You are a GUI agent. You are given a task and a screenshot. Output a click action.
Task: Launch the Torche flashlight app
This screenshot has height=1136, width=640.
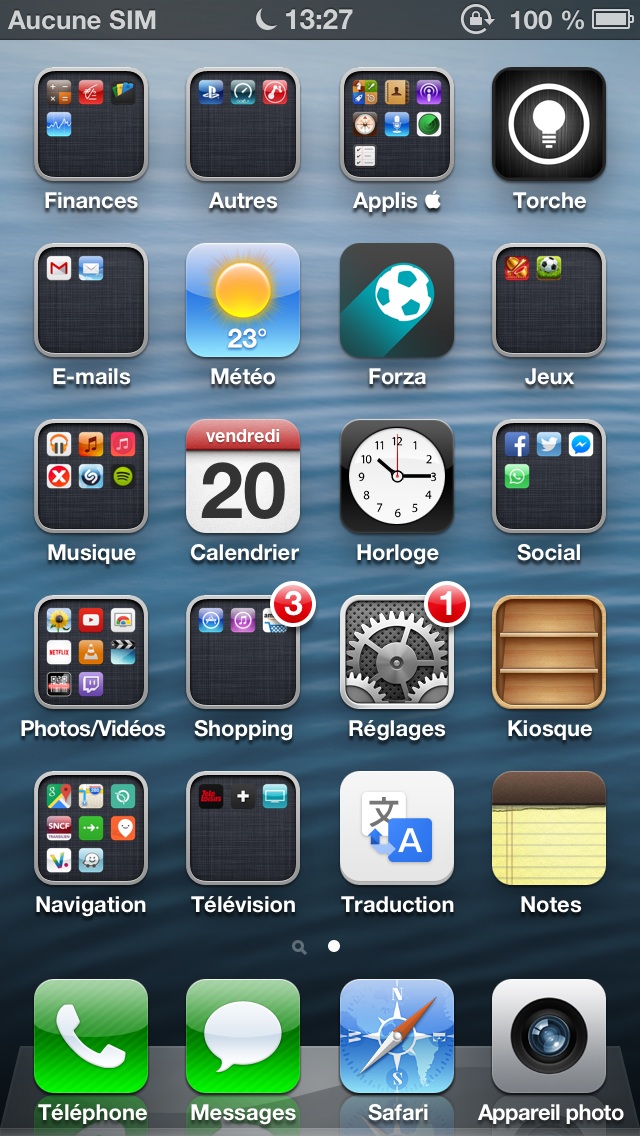coord(549,124)
